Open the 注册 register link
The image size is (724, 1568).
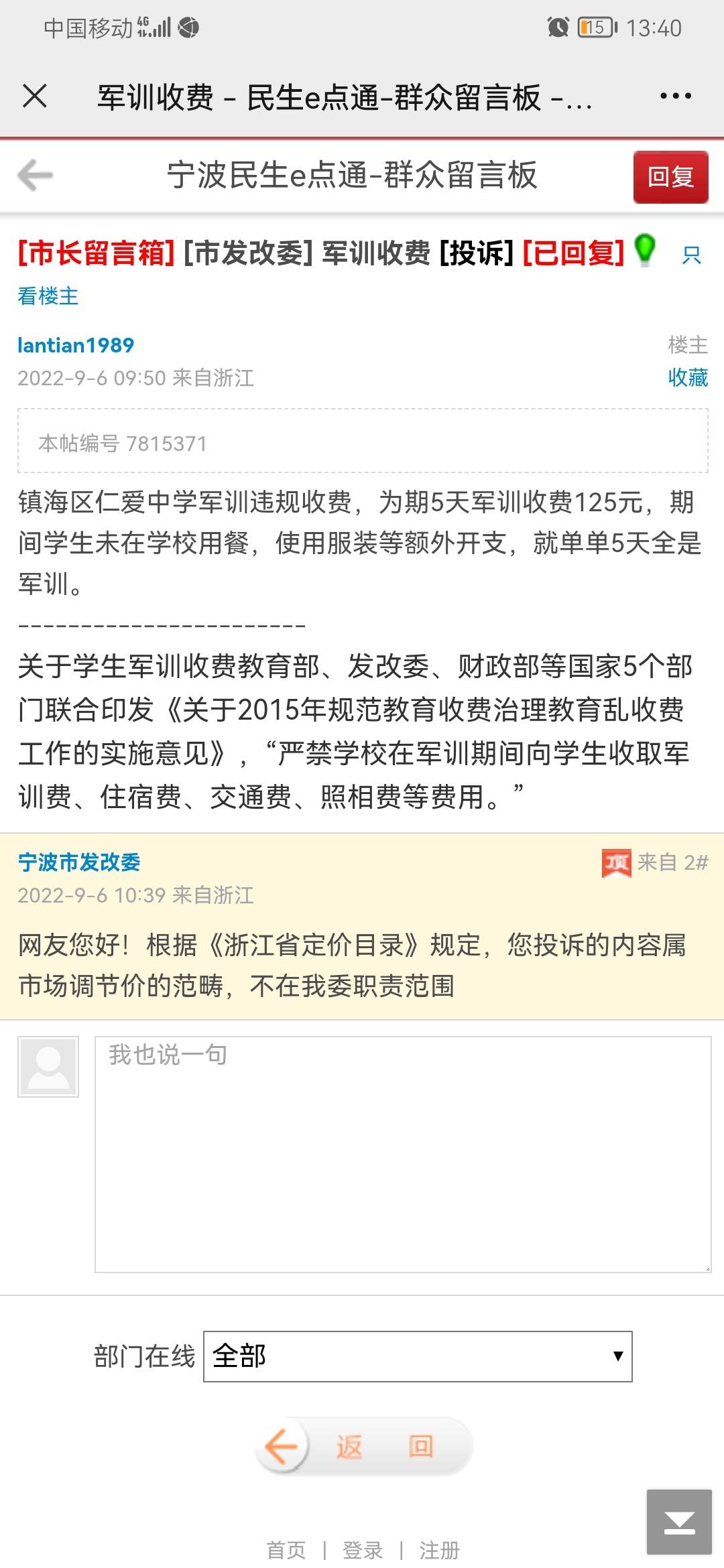pyautogui.click(x=439, y=1549)
